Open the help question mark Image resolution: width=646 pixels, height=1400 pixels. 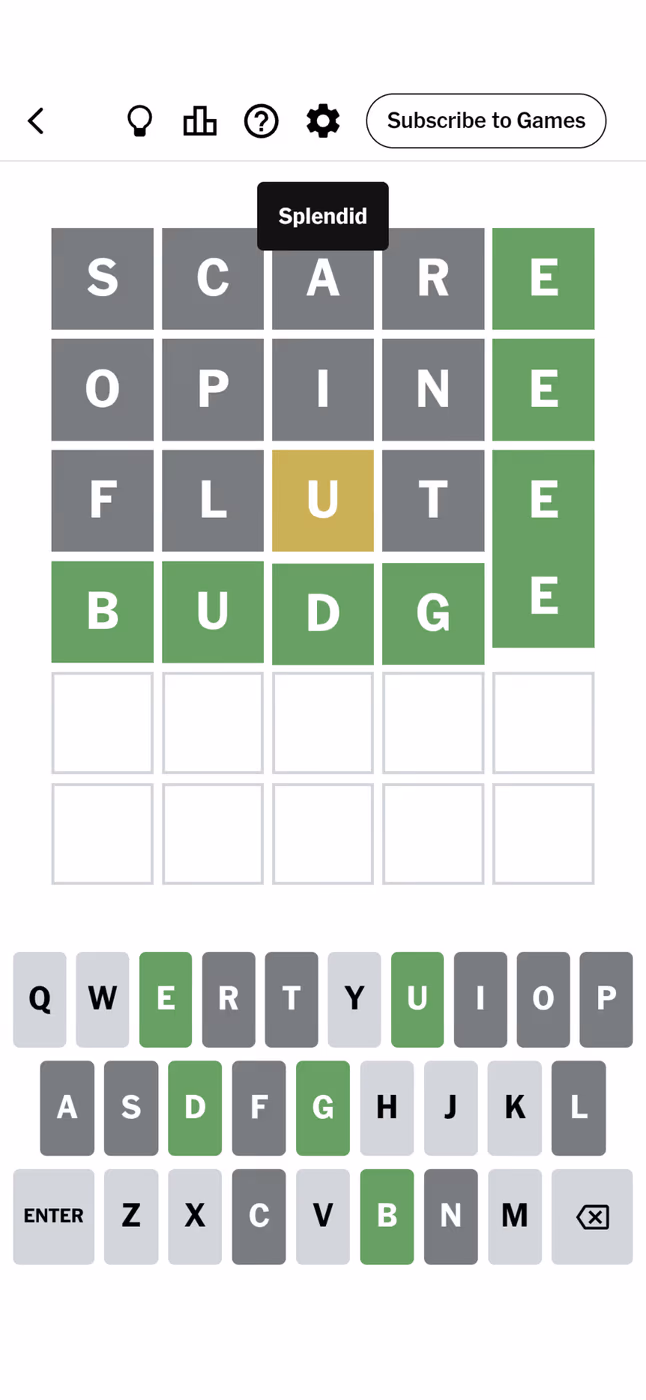tap(261, 121)
